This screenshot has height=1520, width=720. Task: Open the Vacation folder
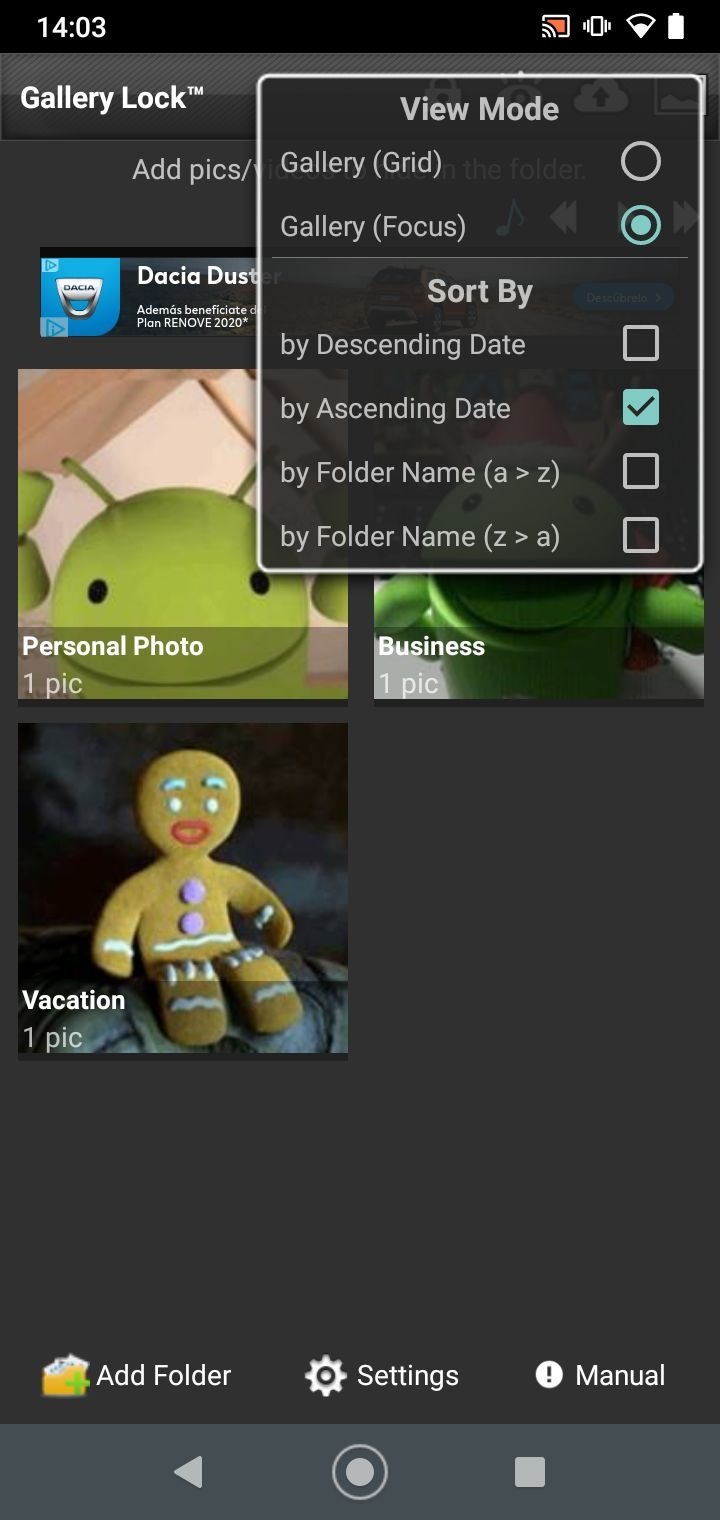point(183,888)
